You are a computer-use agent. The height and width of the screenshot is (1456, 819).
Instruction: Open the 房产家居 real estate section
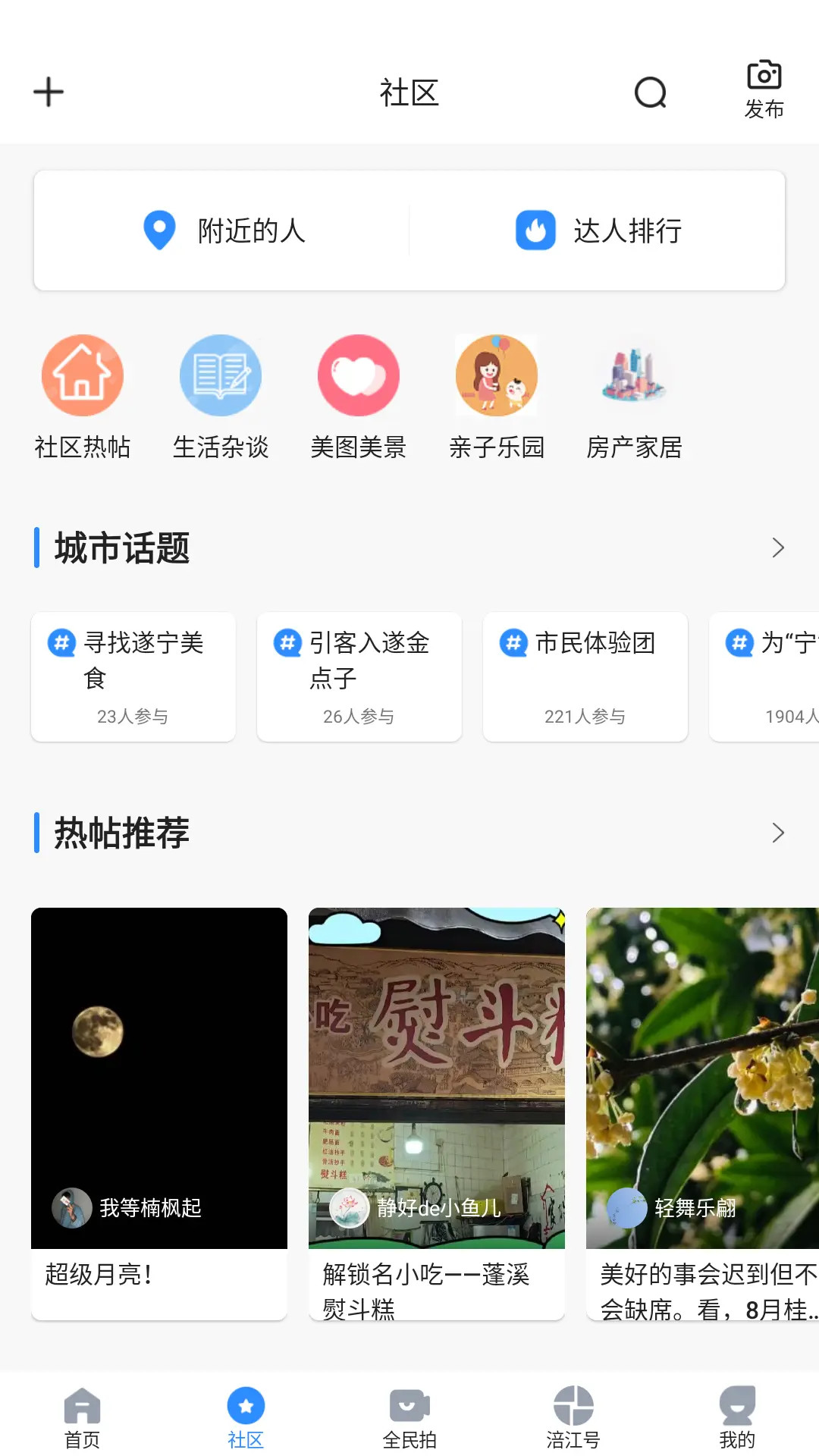[x=634, y=375]
